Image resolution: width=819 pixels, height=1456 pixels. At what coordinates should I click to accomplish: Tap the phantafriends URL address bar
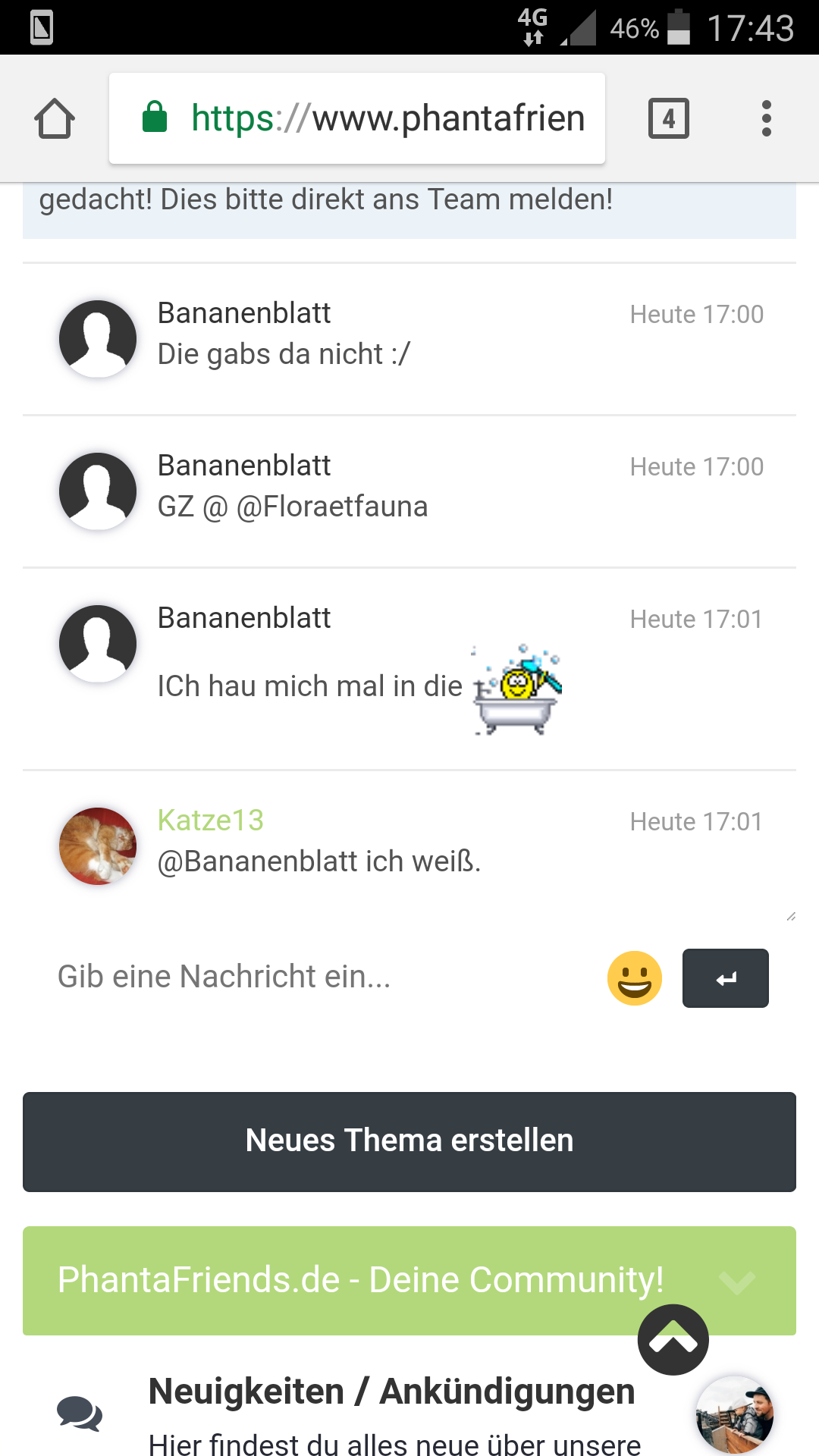point(356,119)
